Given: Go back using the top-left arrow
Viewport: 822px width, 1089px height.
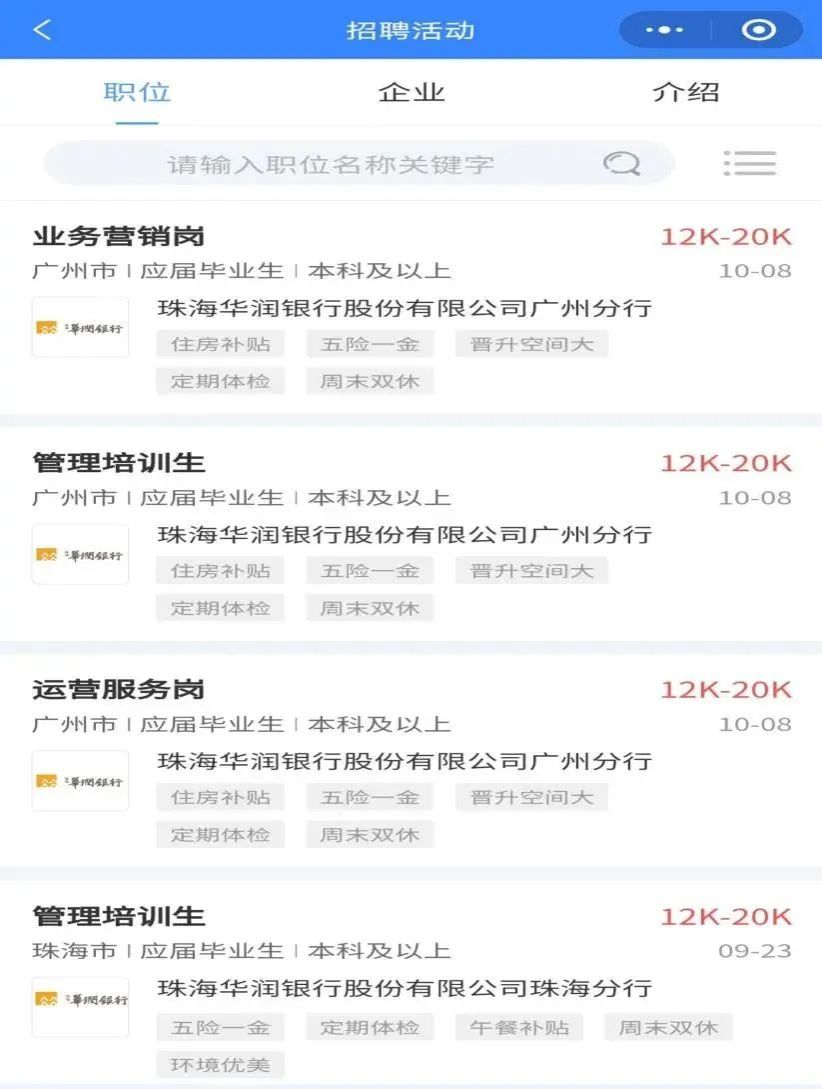Looking at the screenshot, I should pos(41,30).
